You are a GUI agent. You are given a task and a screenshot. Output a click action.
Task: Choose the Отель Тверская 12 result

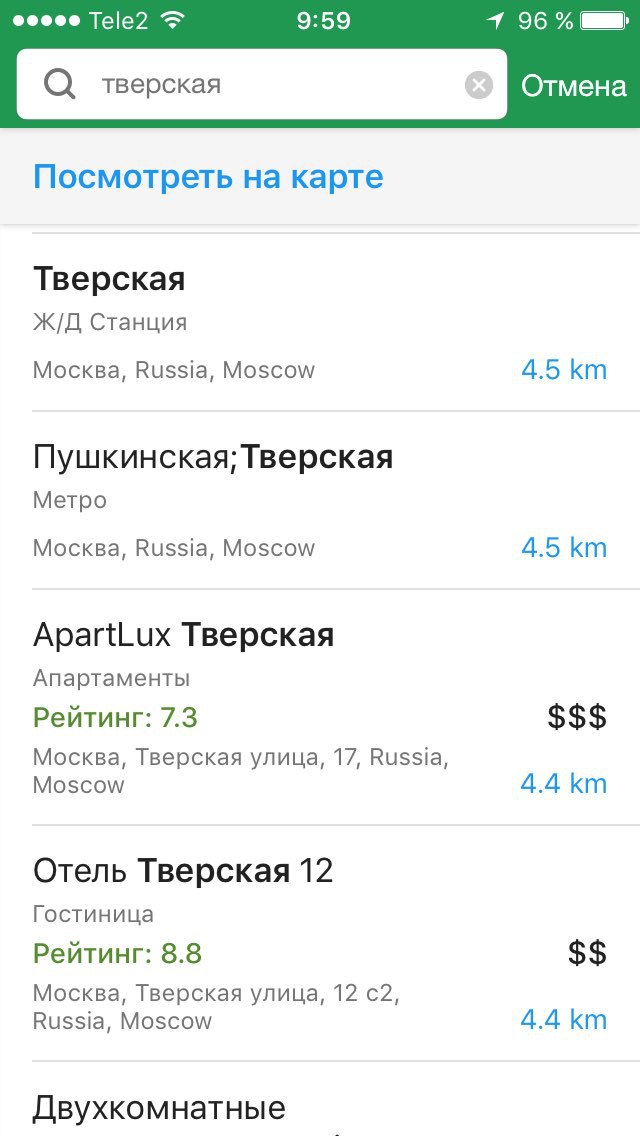pyautogui.click(x=320, y=943)
